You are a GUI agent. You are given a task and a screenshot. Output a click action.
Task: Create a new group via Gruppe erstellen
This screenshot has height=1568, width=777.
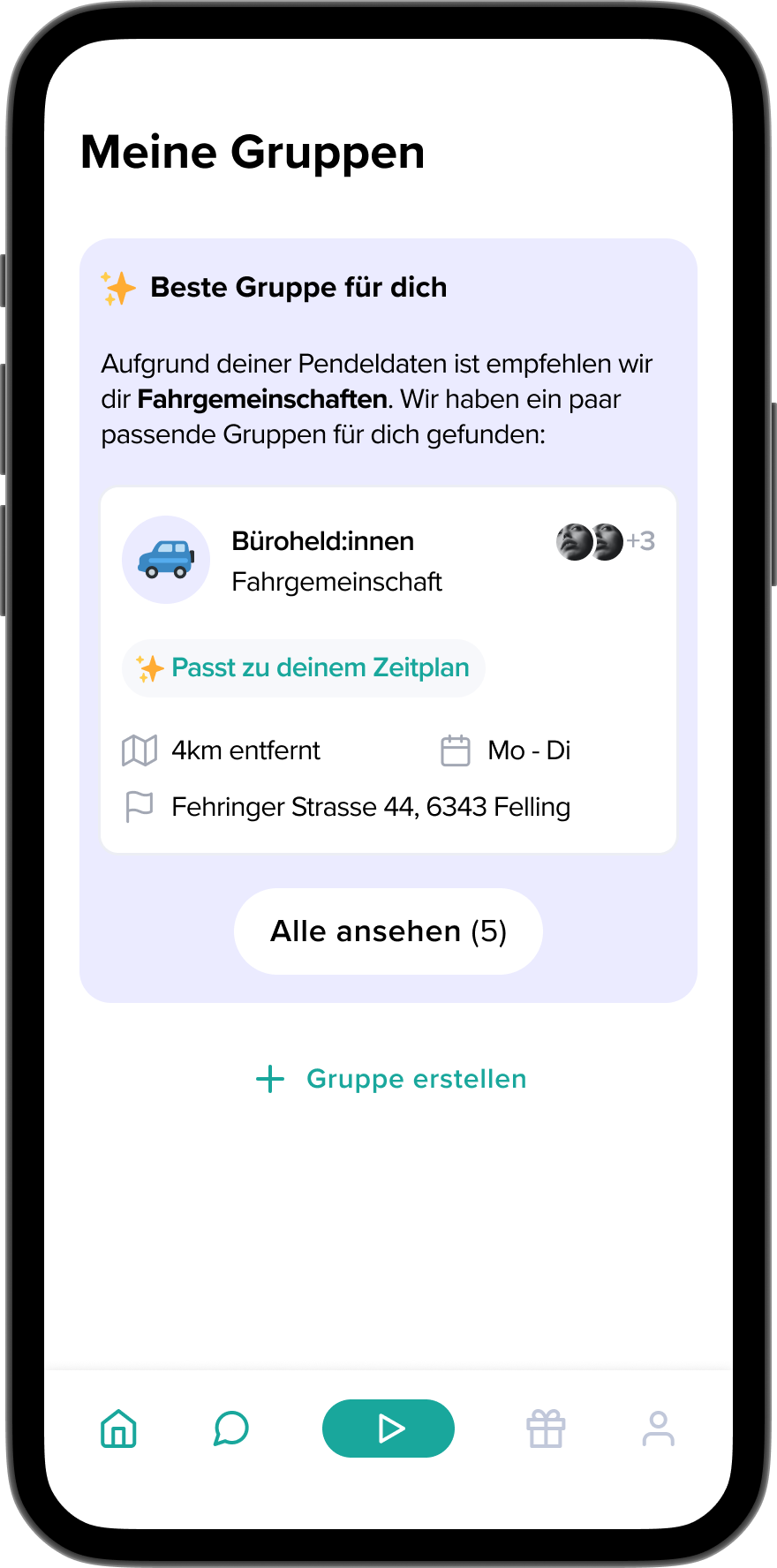(391, 1079)
